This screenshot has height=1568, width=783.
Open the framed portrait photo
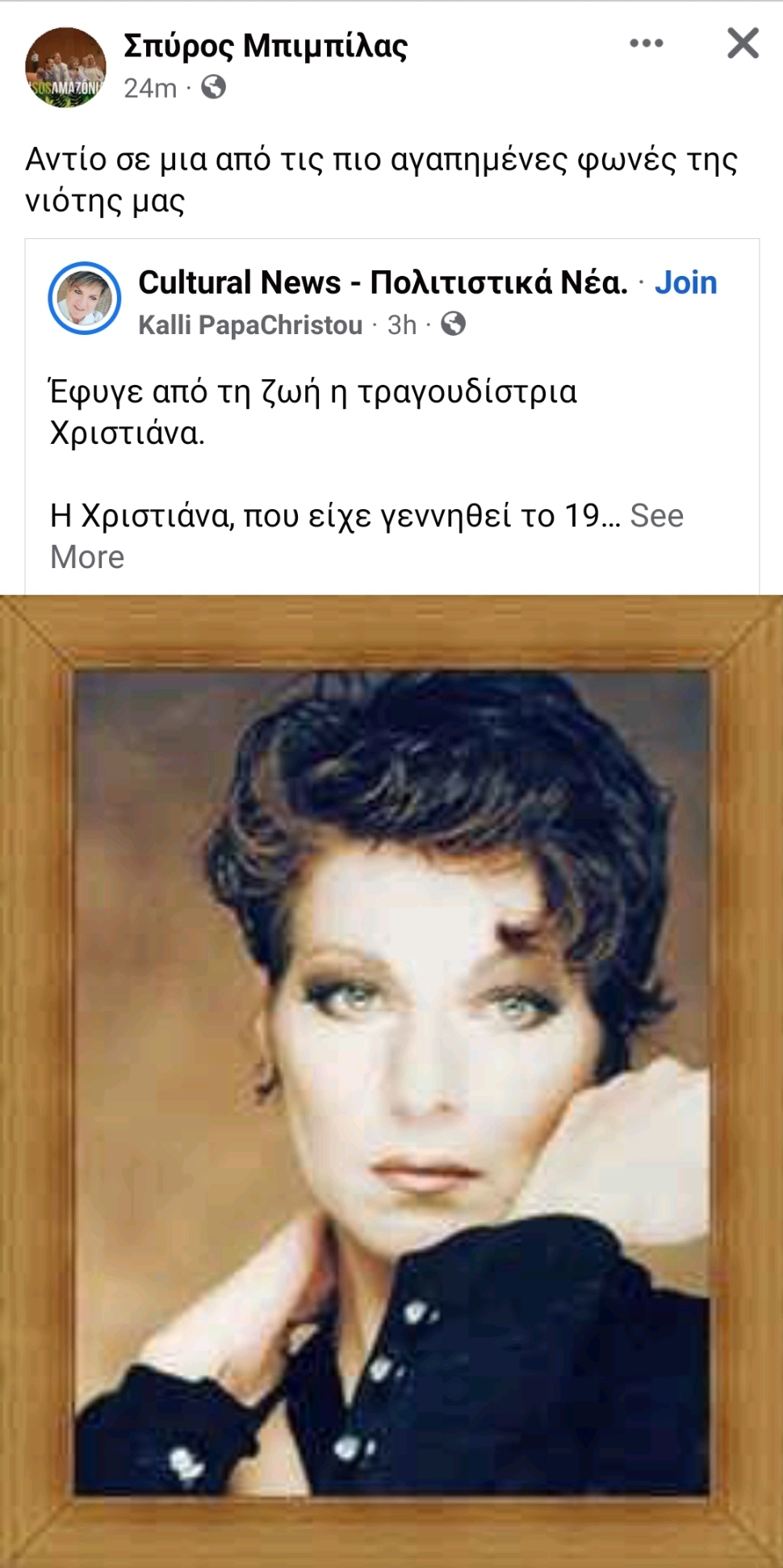tap(391, 1081)
